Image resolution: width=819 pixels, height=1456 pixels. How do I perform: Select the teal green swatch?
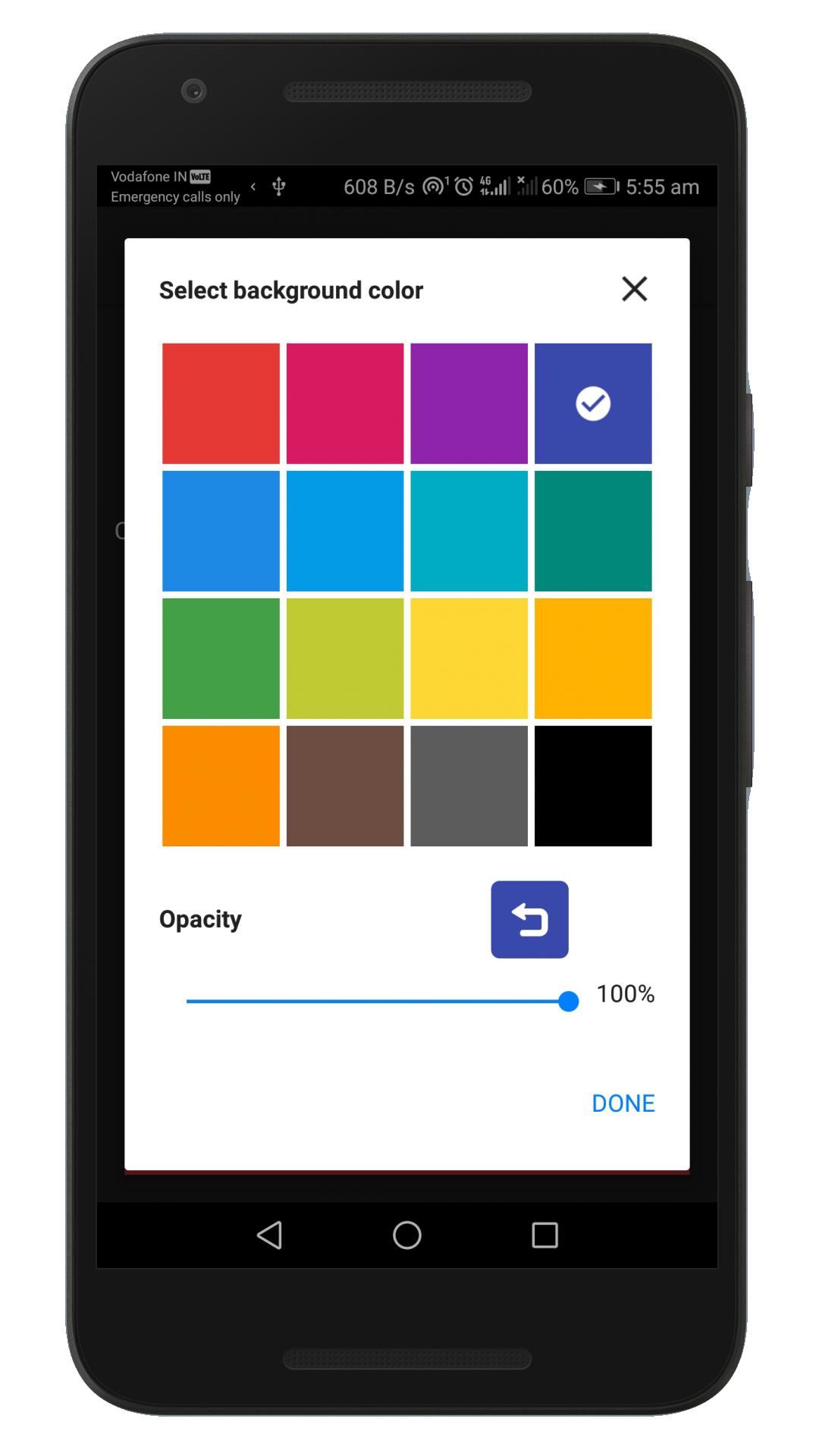(x=593, y=530)
